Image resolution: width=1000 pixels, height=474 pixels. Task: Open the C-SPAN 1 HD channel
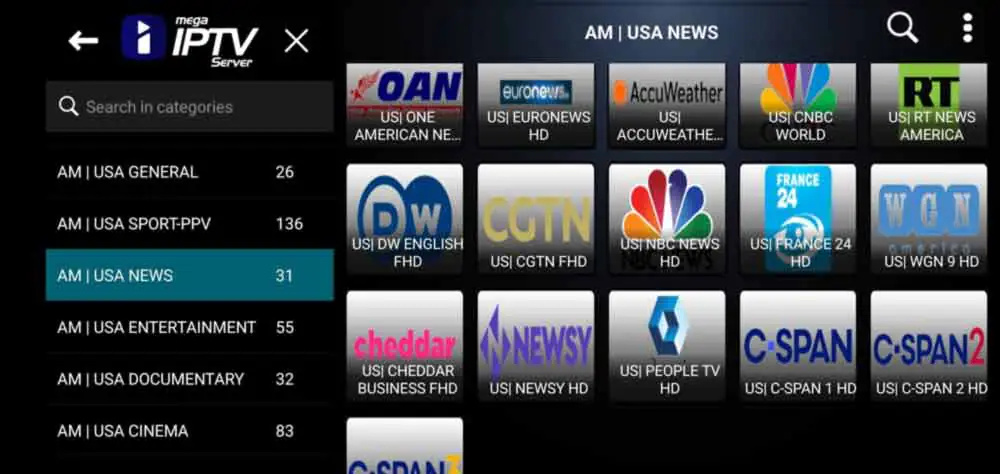click(x=798, y=346)
